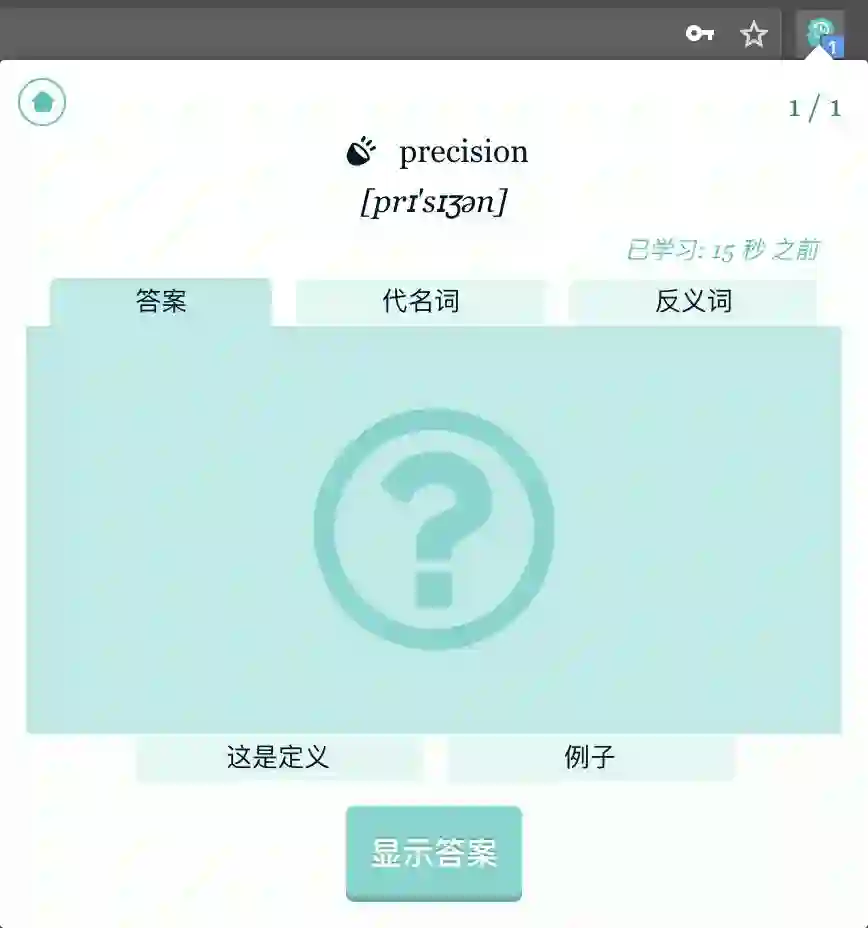
Task: View the 例子 tab
Action: (590, 758)
